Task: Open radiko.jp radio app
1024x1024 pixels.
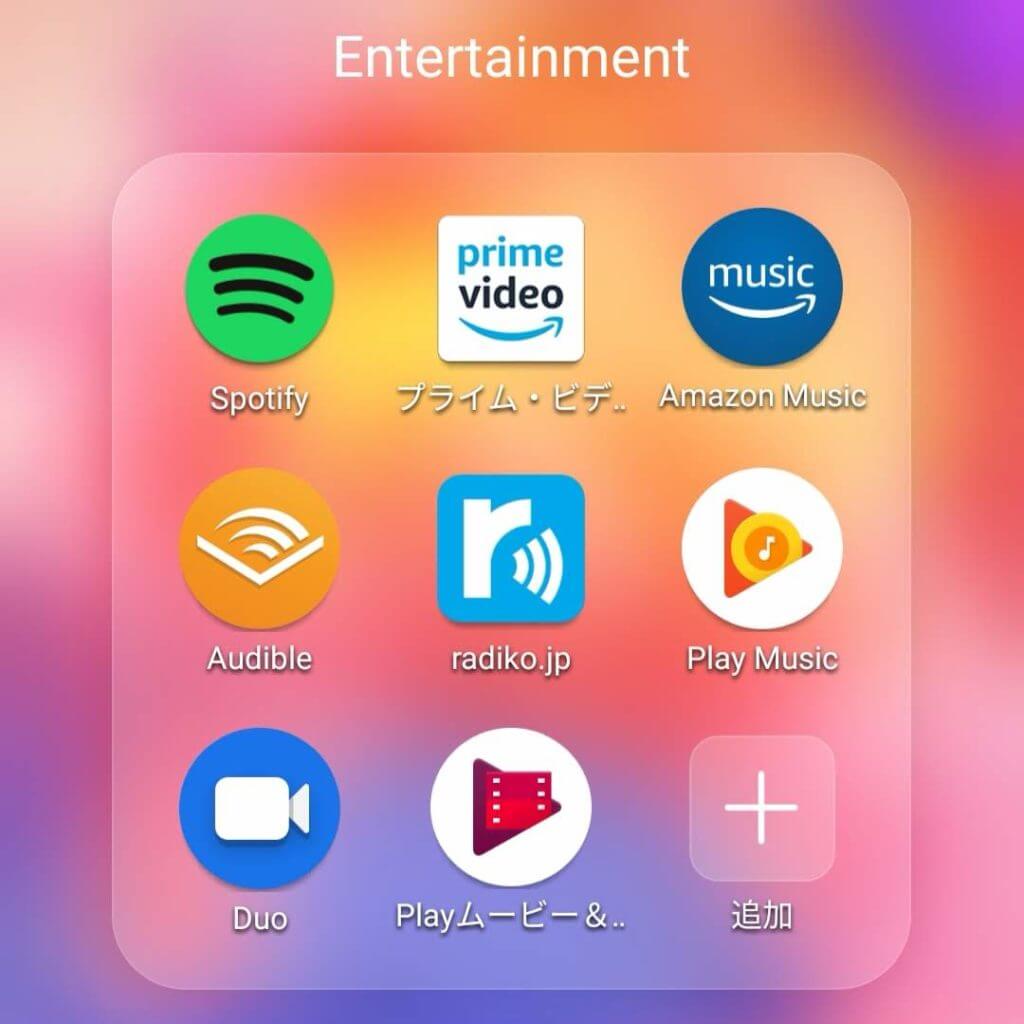Action: pyautogui.click(x=511, y=548)
